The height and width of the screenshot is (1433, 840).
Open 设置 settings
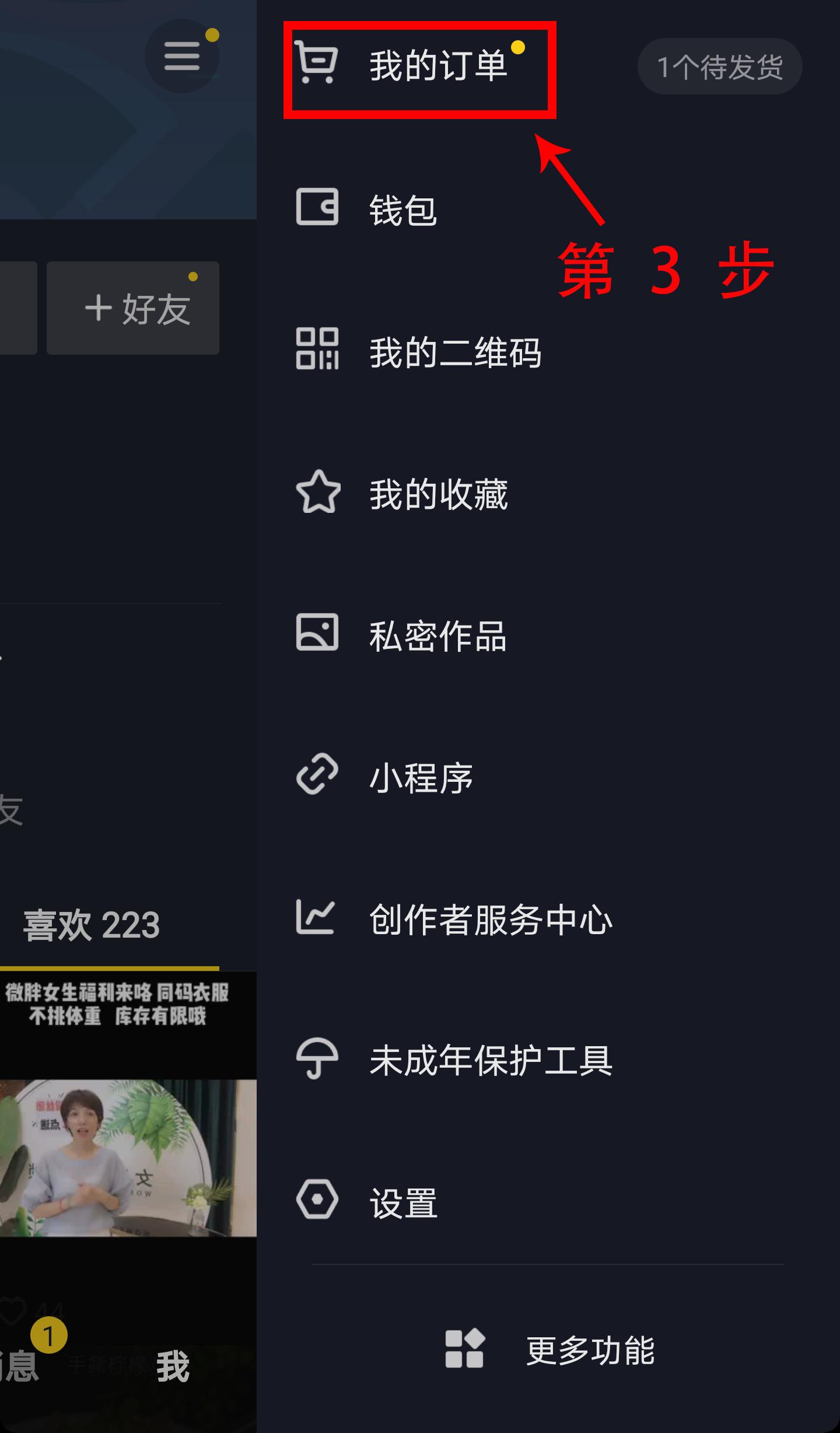pos(402,1202)
